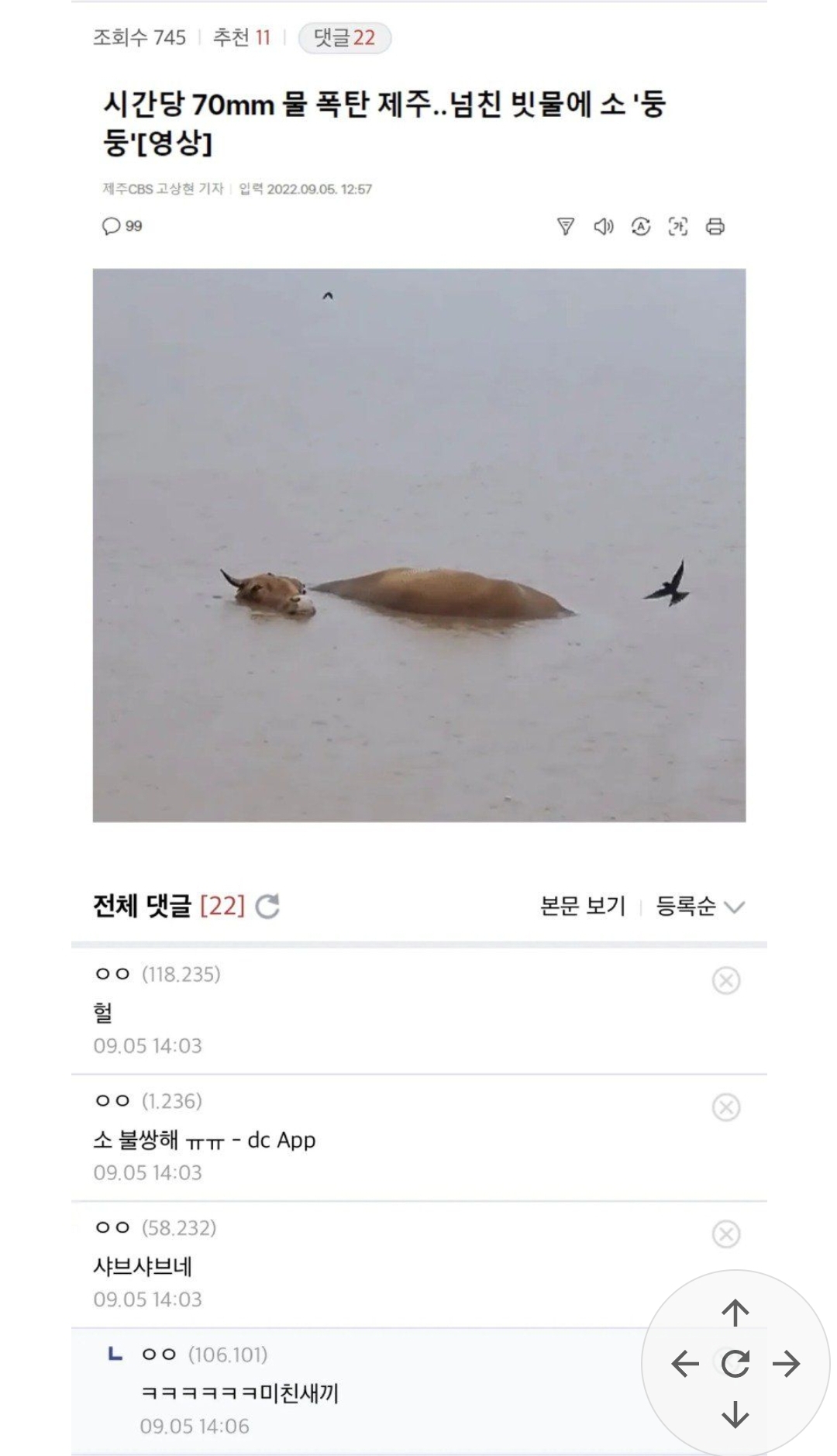Go forward with the floating right arrow
Screen dimensions: 837x1456
click(787, 1364)
